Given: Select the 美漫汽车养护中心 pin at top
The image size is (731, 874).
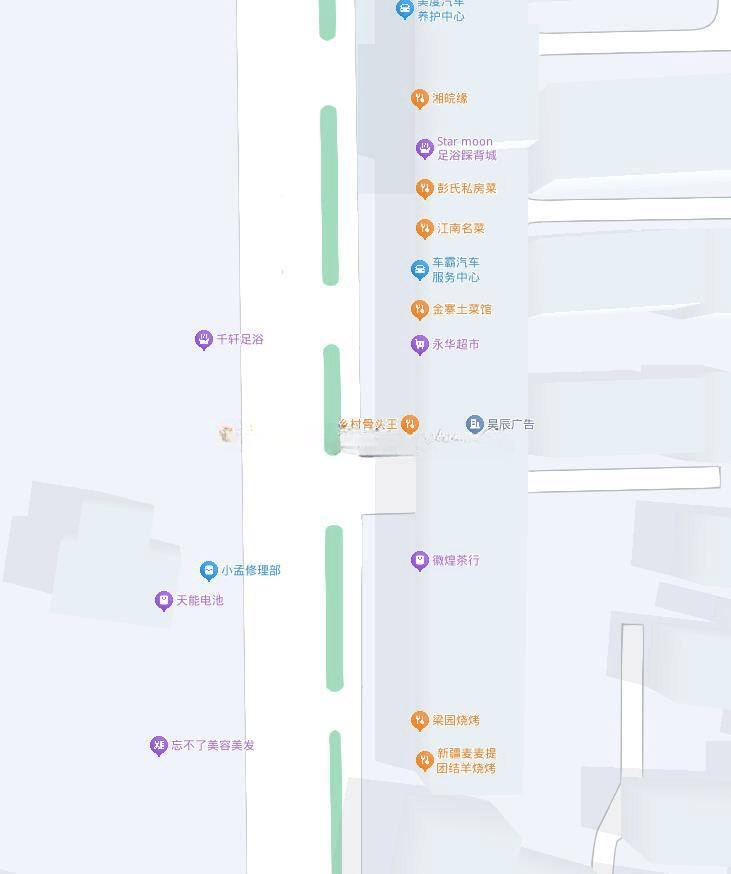Looking at the screenshot, I should 404,9.
